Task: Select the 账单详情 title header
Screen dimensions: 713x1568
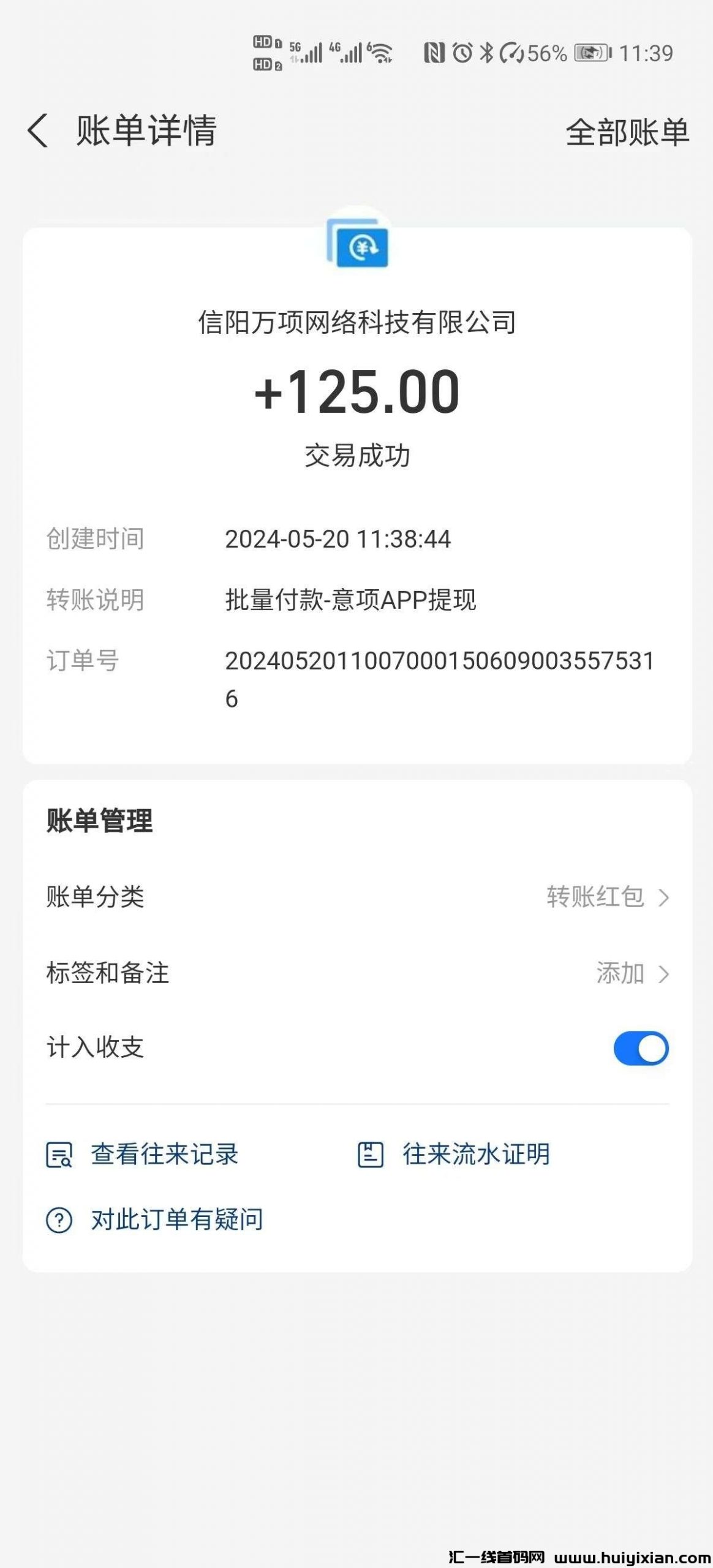Action: [145, 132]
